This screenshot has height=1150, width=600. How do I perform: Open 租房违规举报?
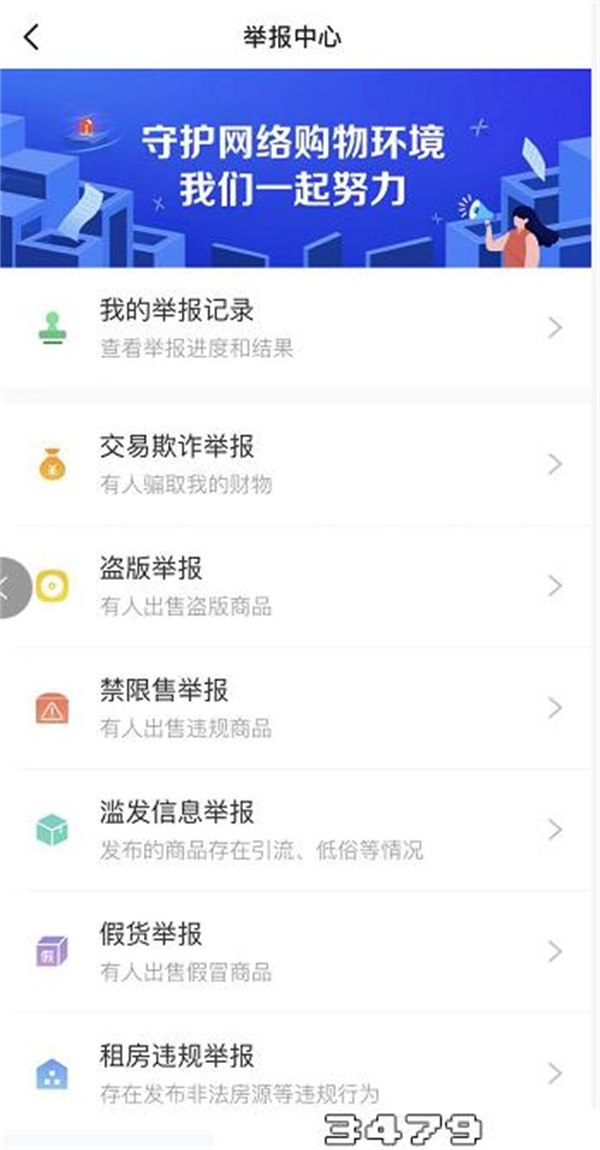pos(300,1073)
